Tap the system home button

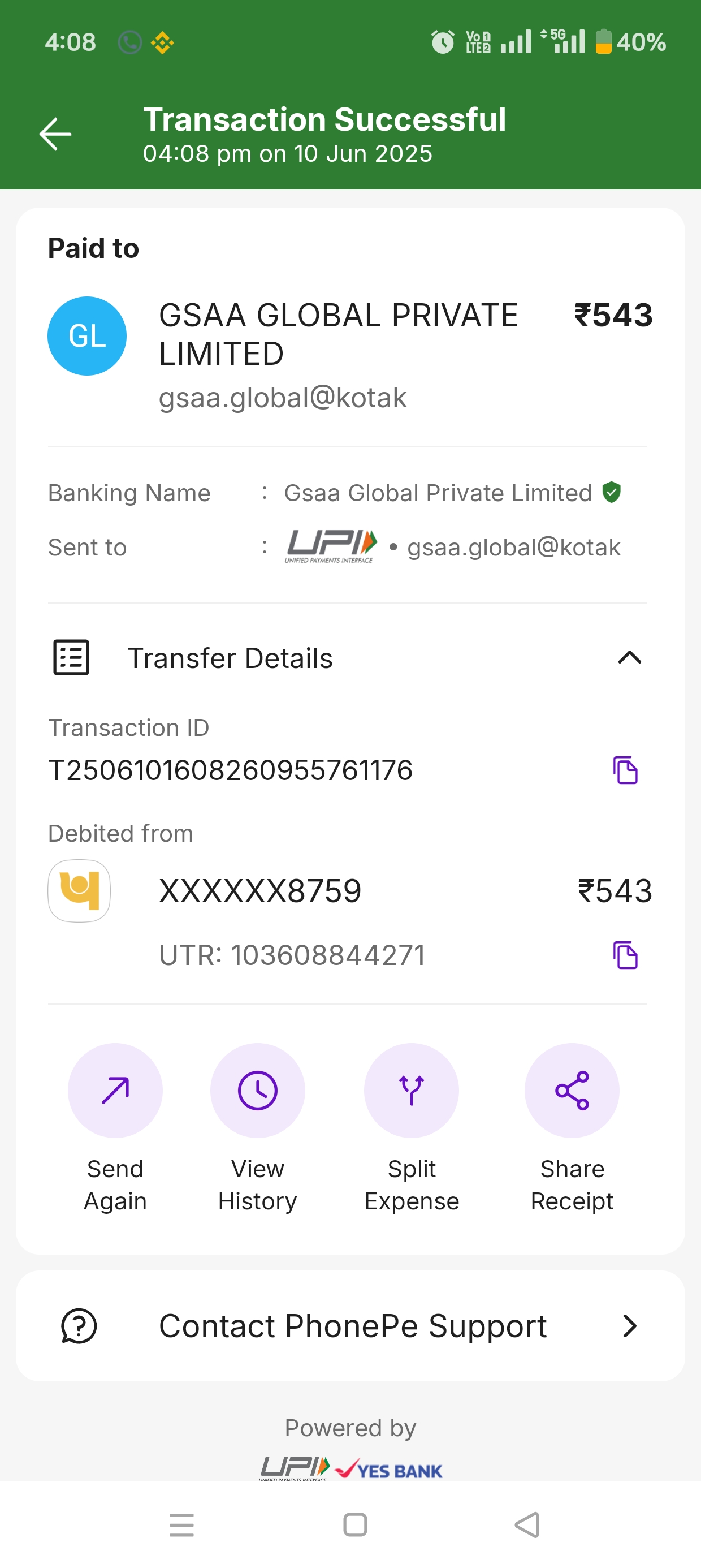point(356,1525)
